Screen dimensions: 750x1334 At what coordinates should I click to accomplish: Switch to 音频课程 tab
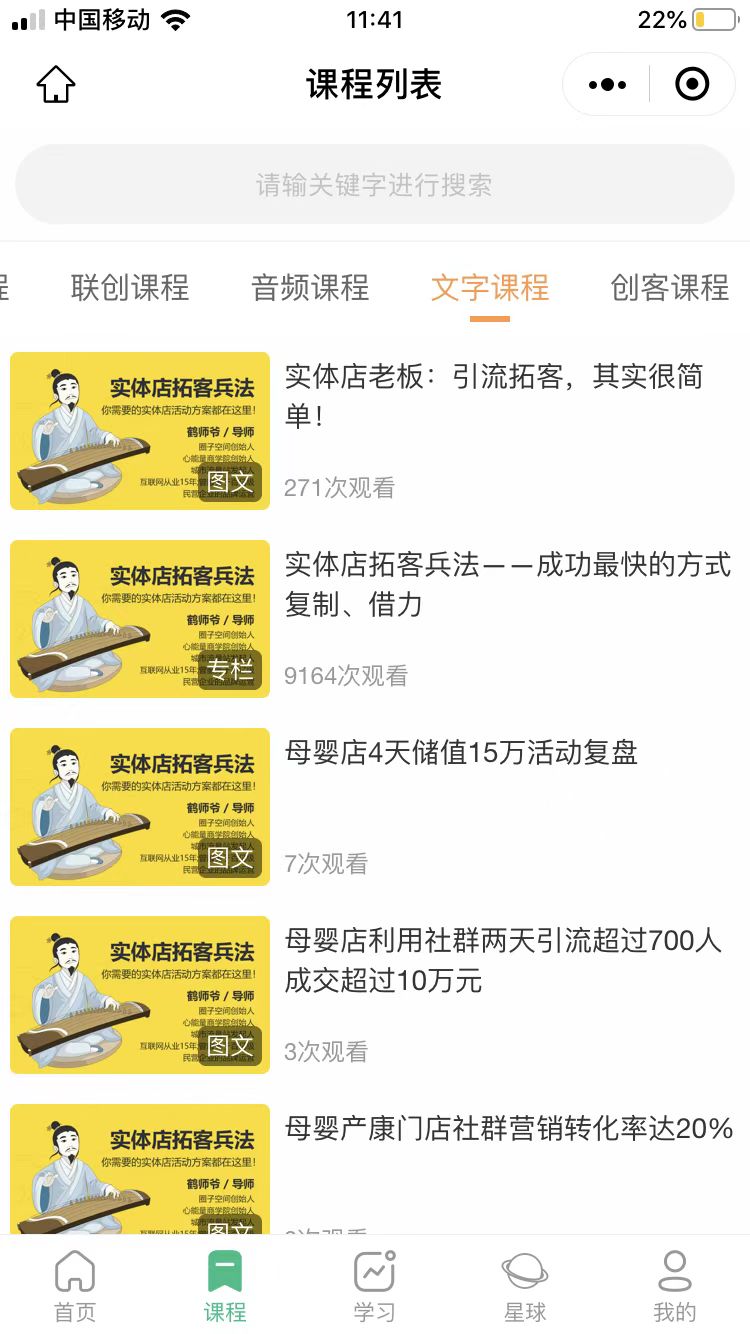pos(310,288)
